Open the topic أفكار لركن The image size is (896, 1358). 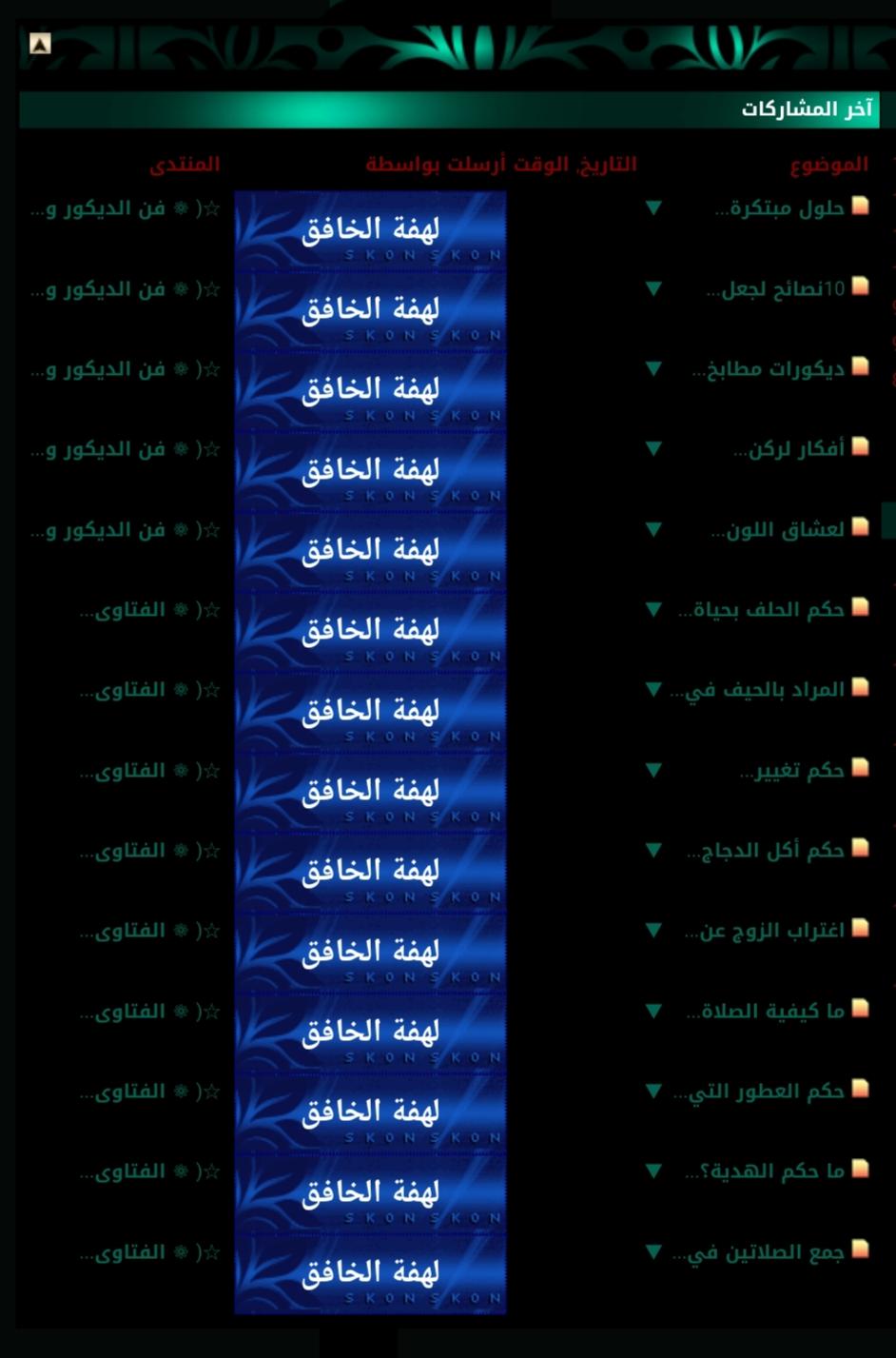pyautogui.click(x=789, y=448)
